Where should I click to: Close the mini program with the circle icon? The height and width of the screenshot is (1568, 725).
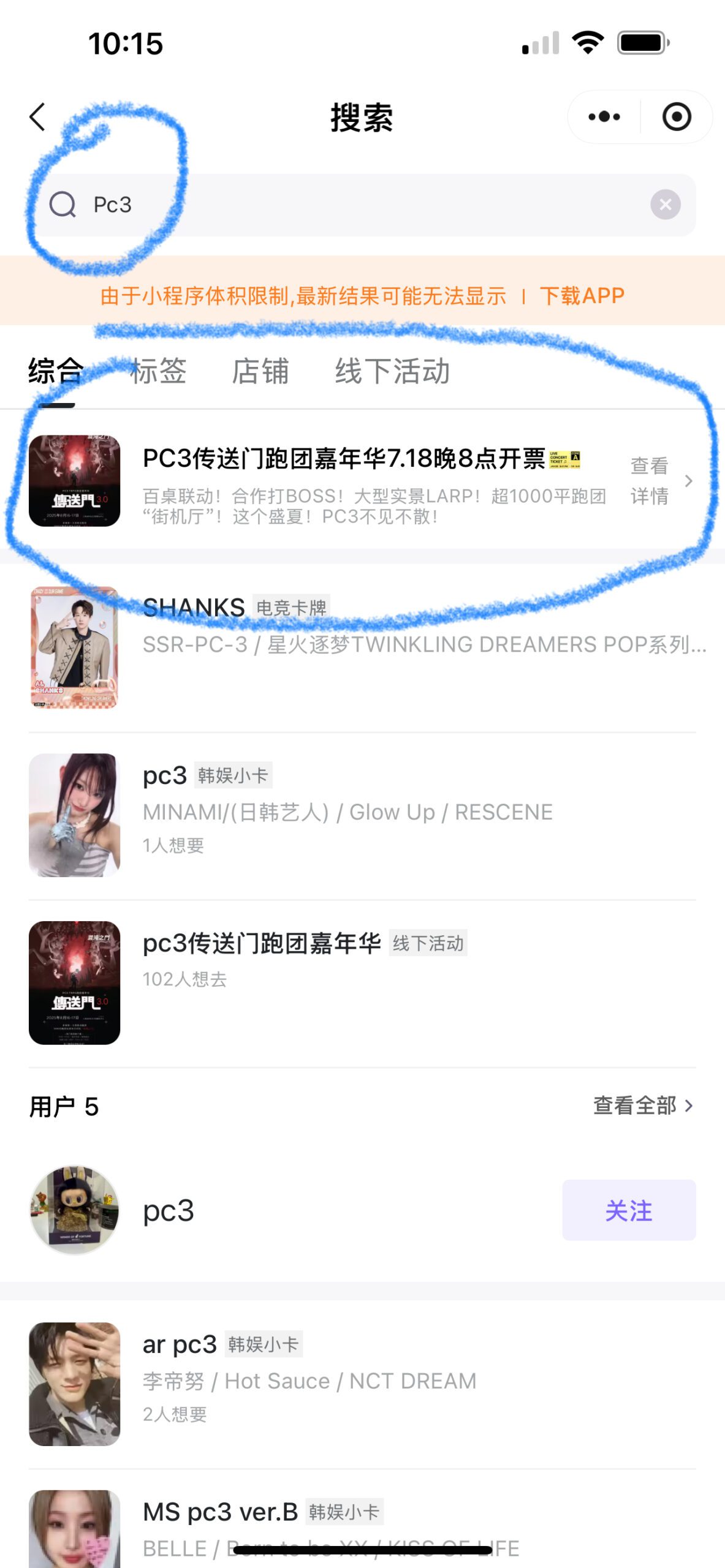click(x=677, y=116)
